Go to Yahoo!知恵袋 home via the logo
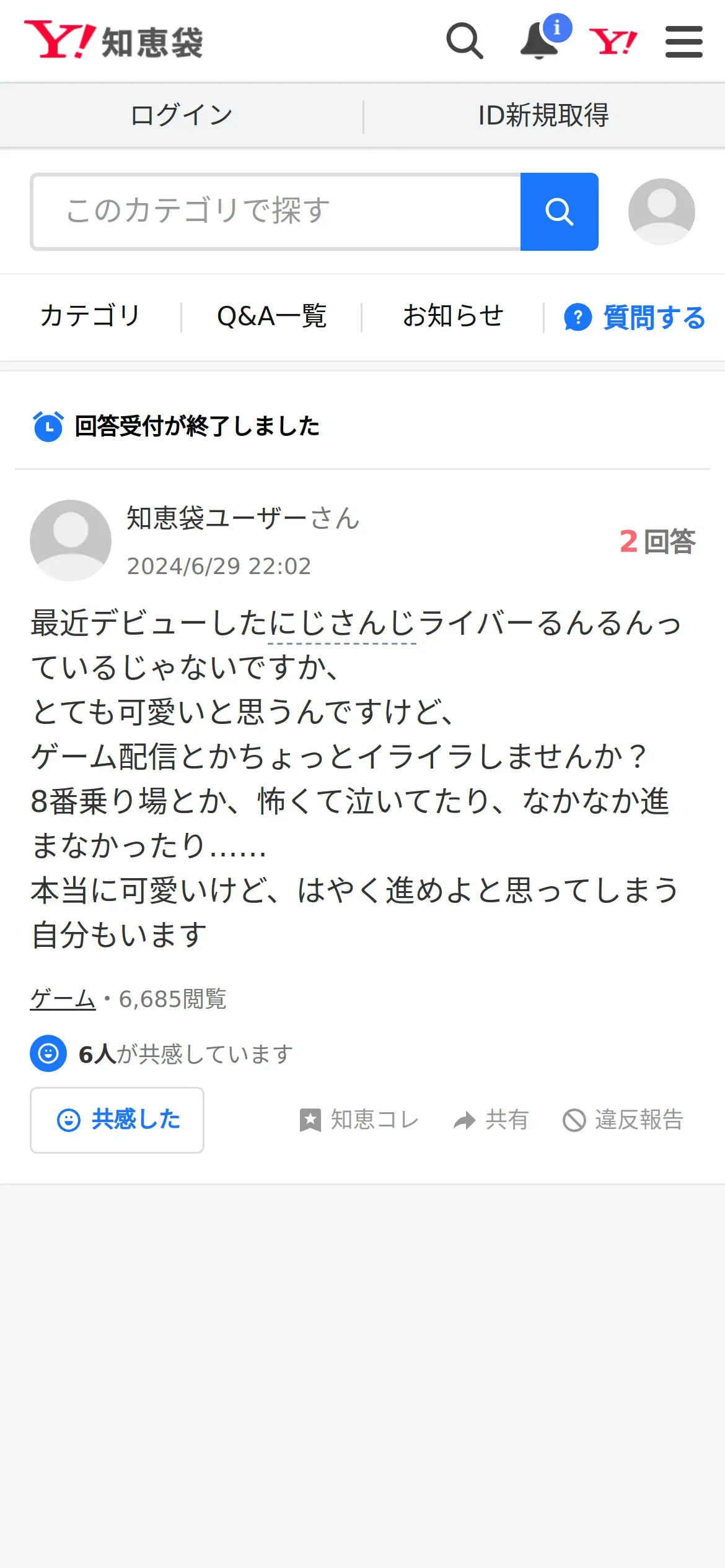This screenshot has height=1568, width=725. coord(113,41)
